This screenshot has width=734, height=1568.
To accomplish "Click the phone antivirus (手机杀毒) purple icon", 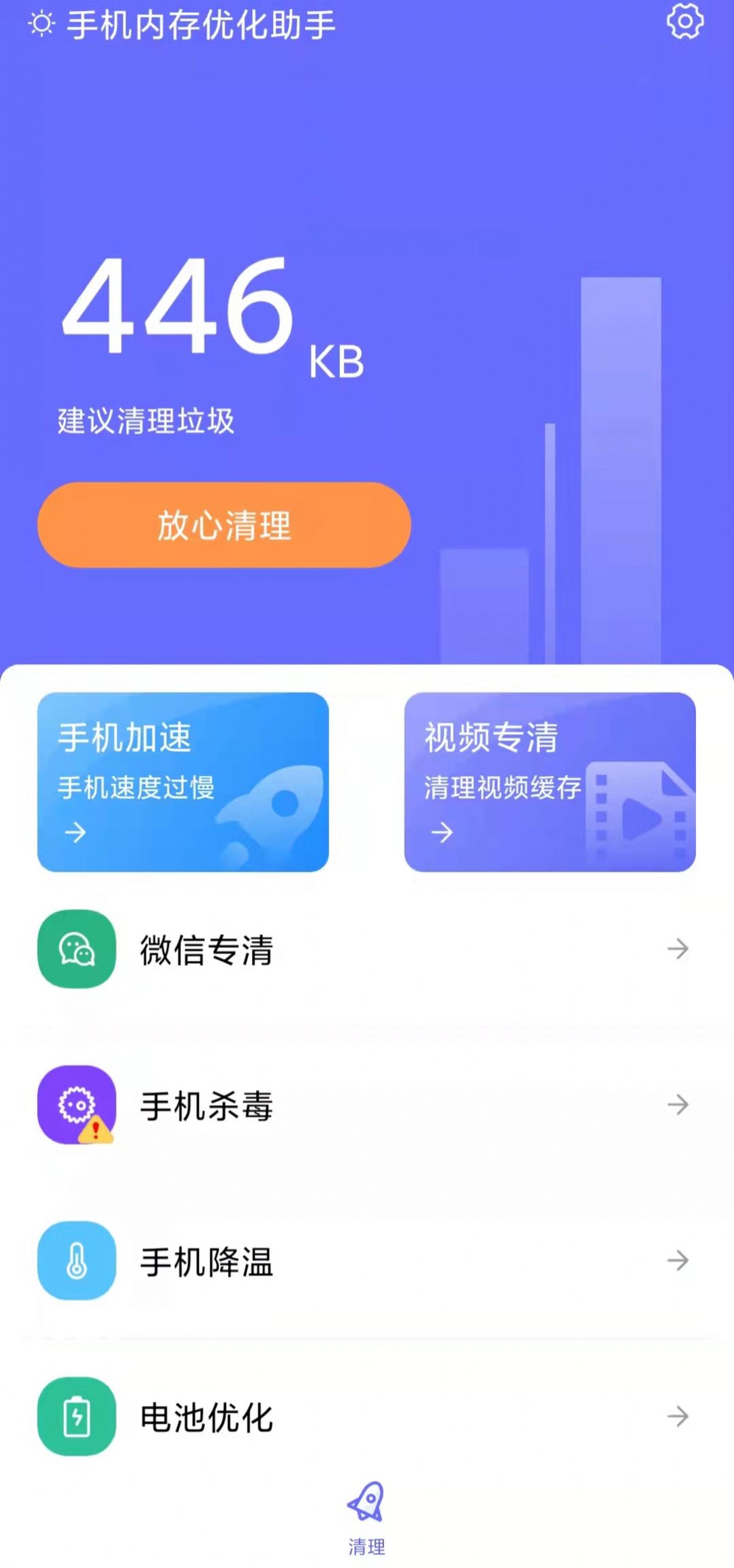I will pyautogui.click(x=77, y=1106).
